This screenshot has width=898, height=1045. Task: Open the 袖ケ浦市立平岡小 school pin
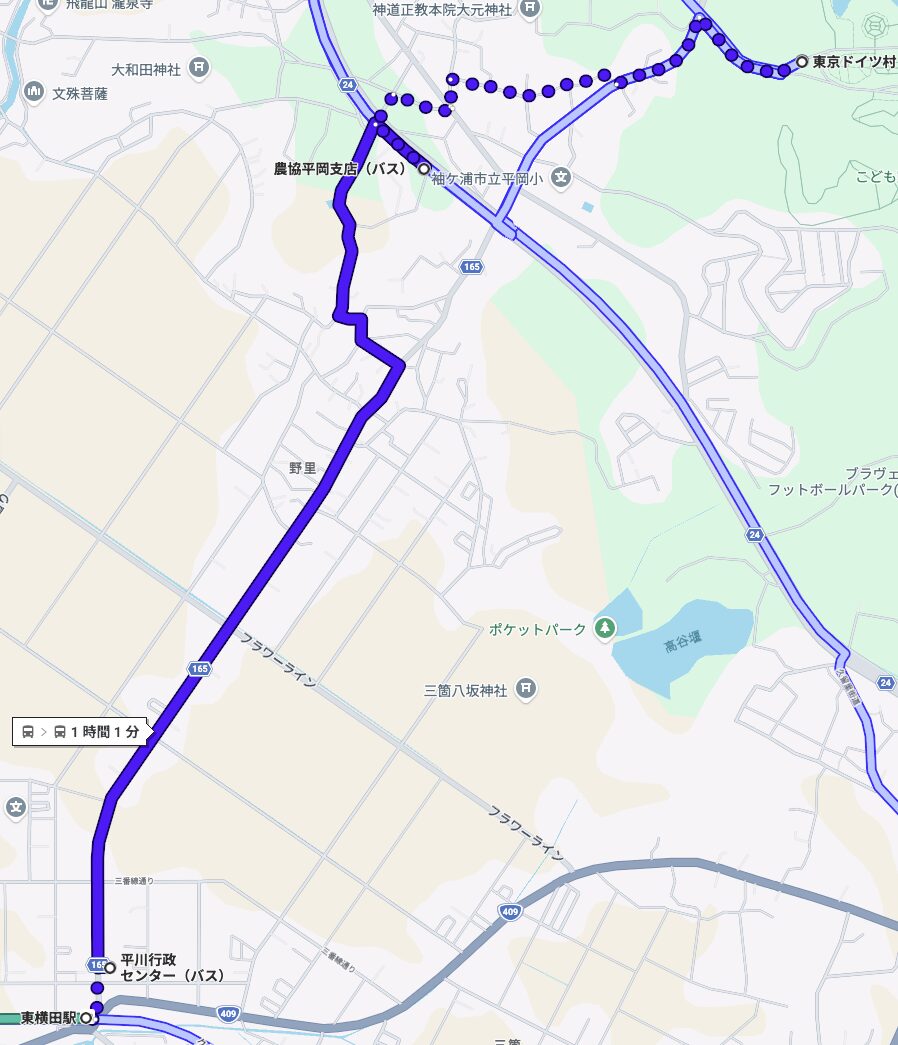[562, 179]
